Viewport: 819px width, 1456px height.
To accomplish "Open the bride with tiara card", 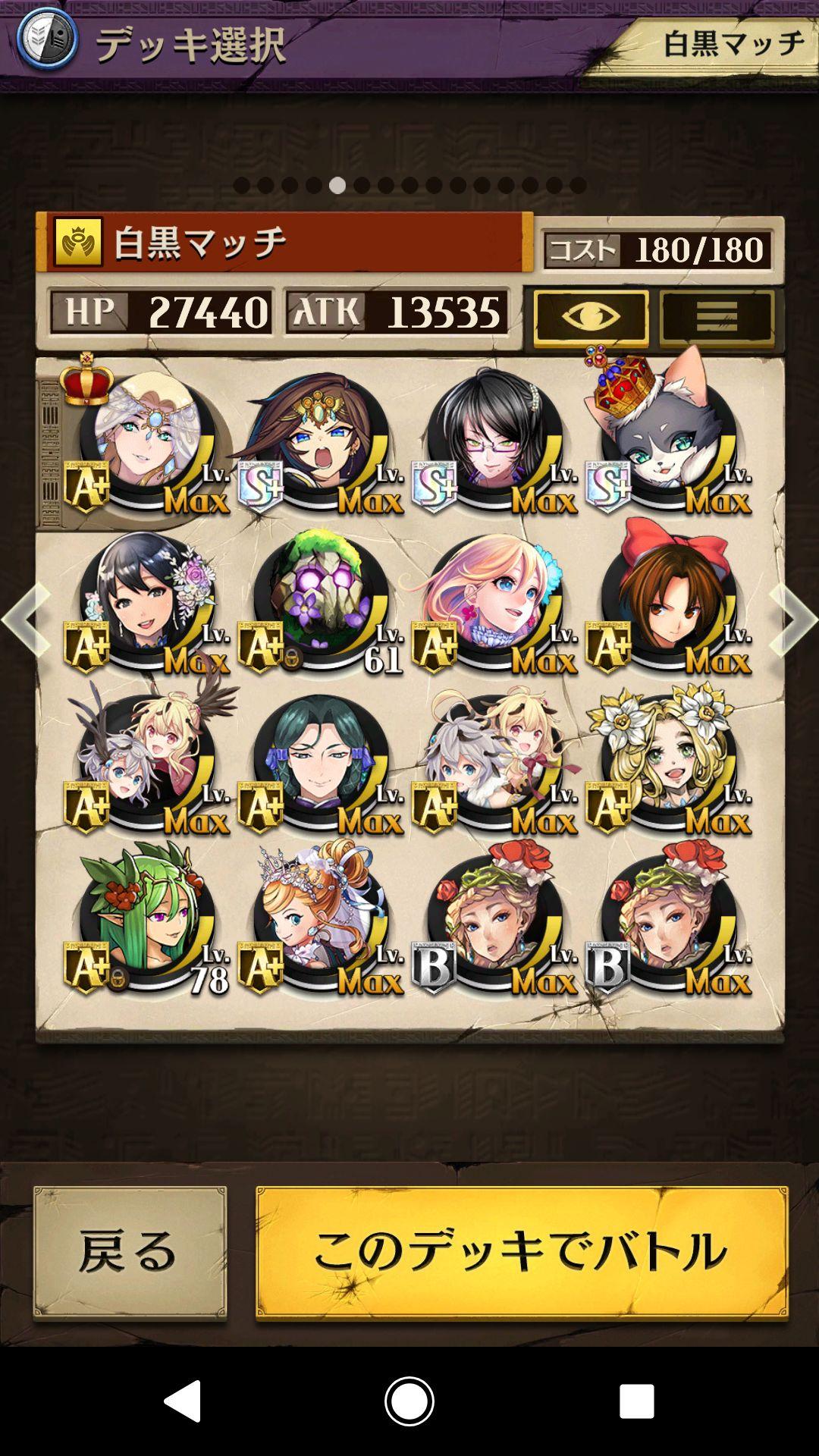I will [x=321, y=919].
